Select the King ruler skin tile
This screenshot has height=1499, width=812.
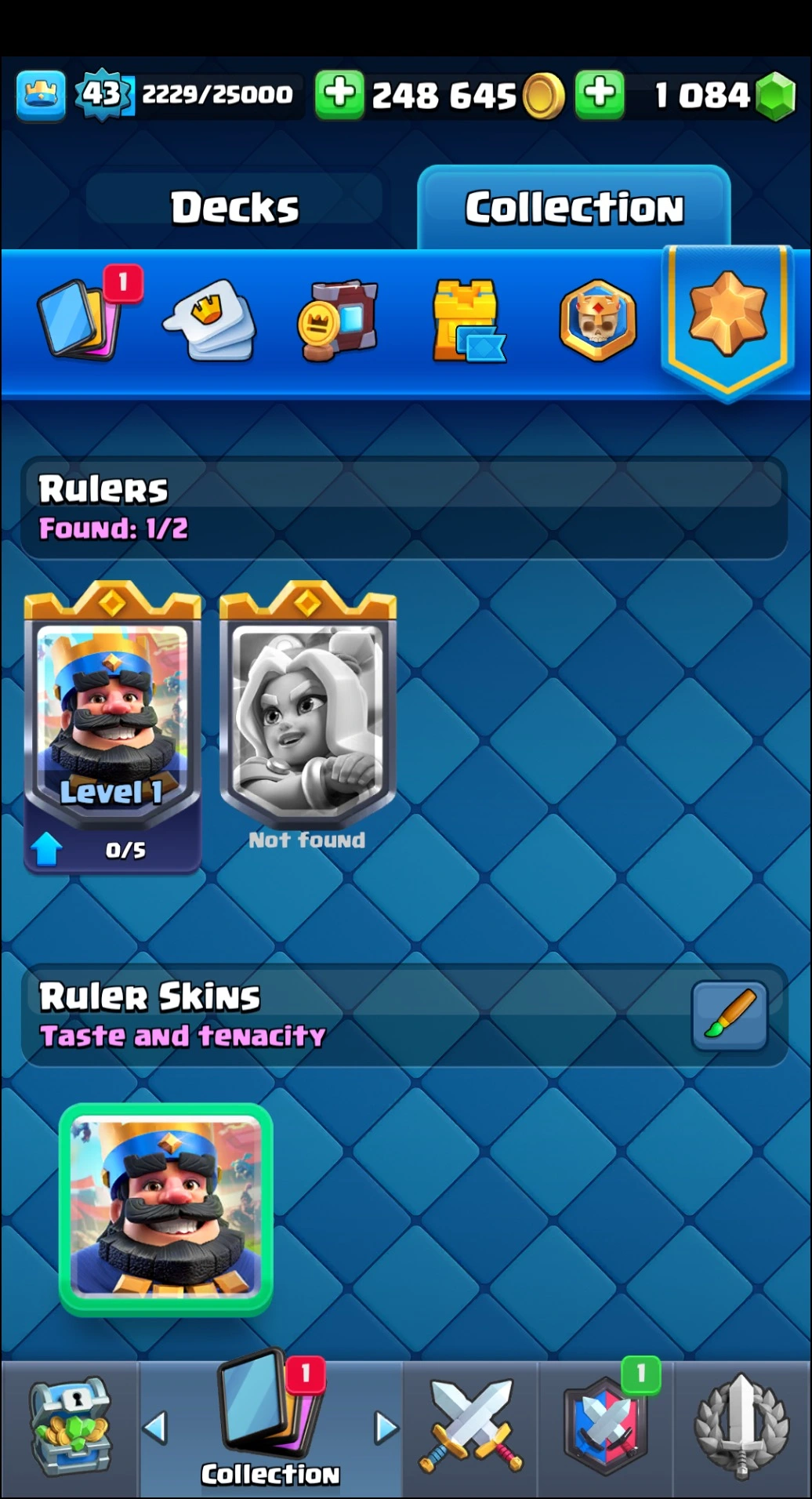click(x=166, y=1207)
